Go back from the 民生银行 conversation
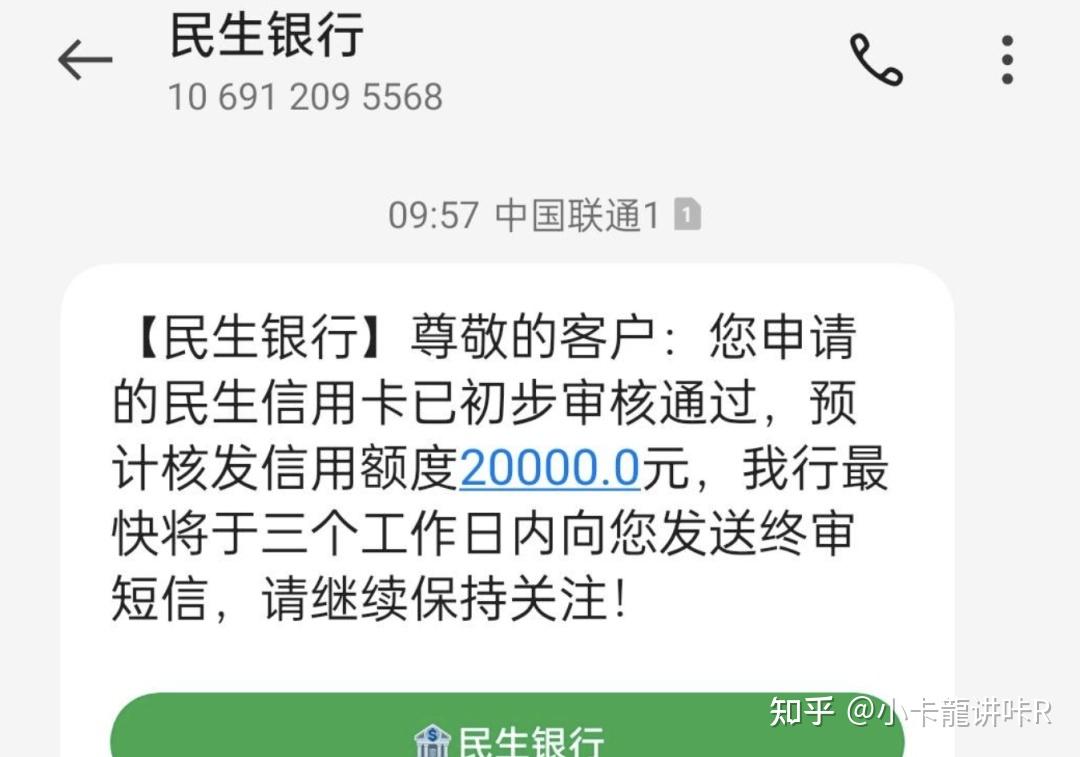This screenshot has height=757, width=1080. point(85,60)
